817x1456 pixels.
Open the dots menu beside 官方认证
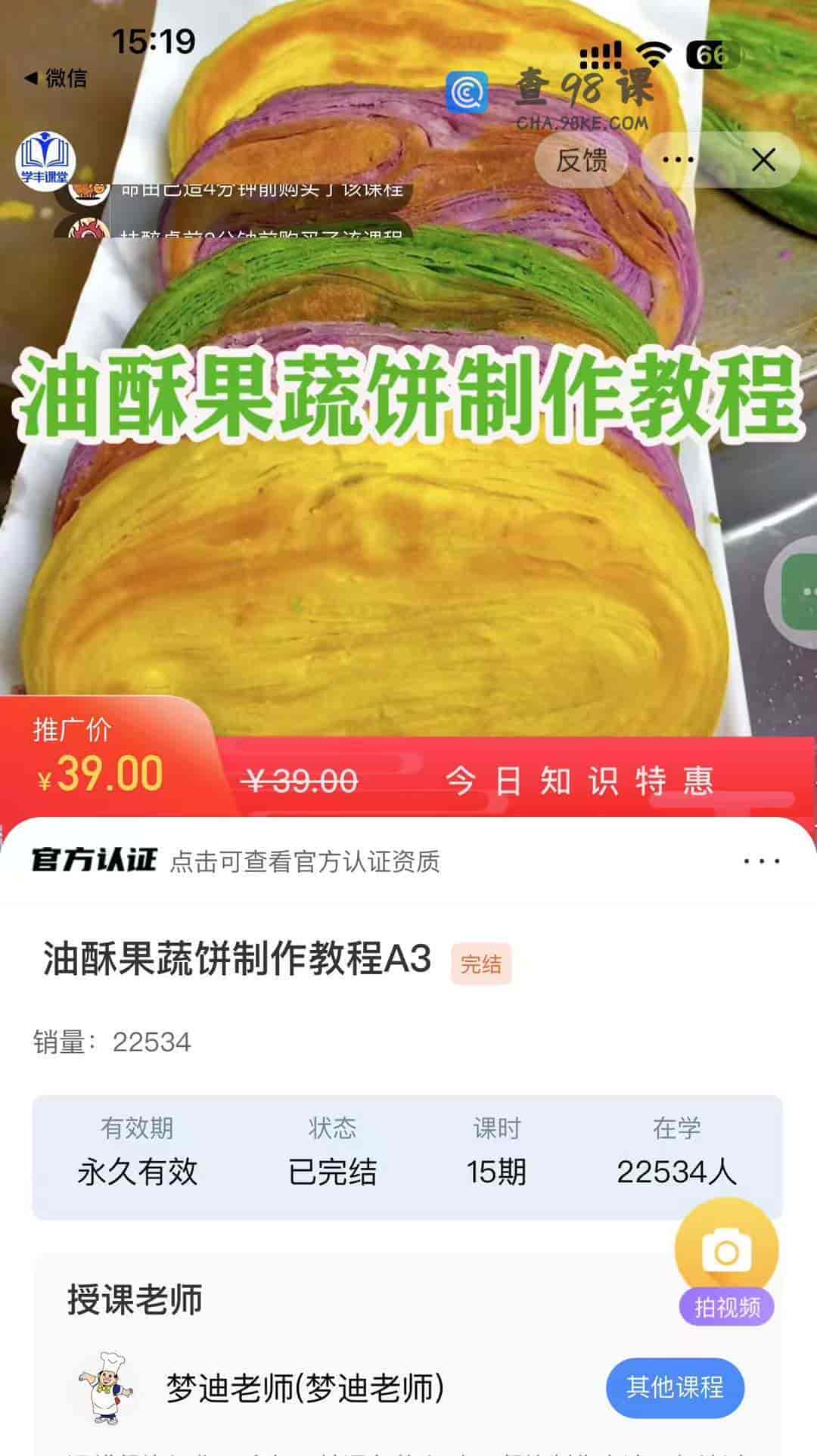click(x=760, y=860)
